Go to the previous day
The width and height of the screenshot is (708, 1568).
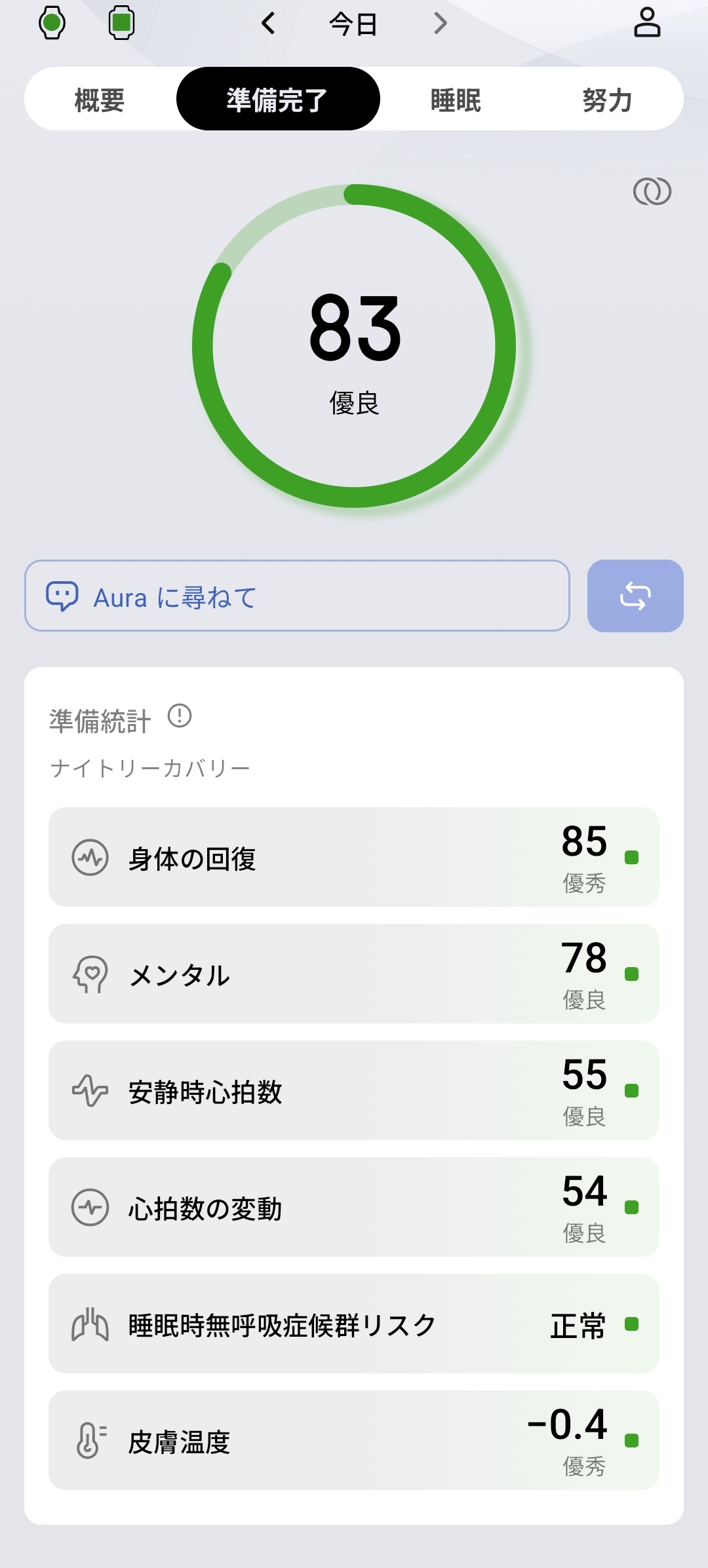click(268, 24)
